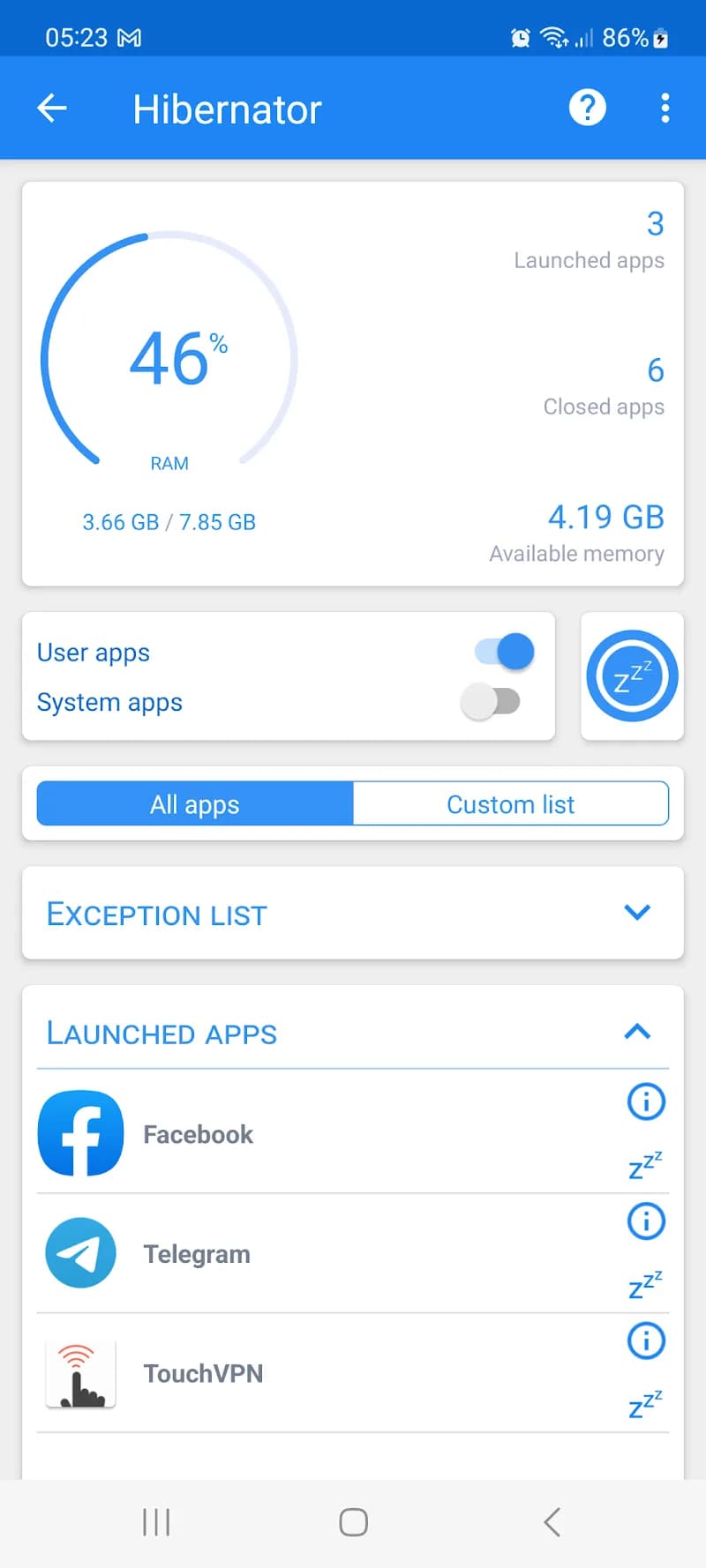Open Facebook app details with the info icon
Screen dimensions: 706x1568
(x=645, y=1101)
